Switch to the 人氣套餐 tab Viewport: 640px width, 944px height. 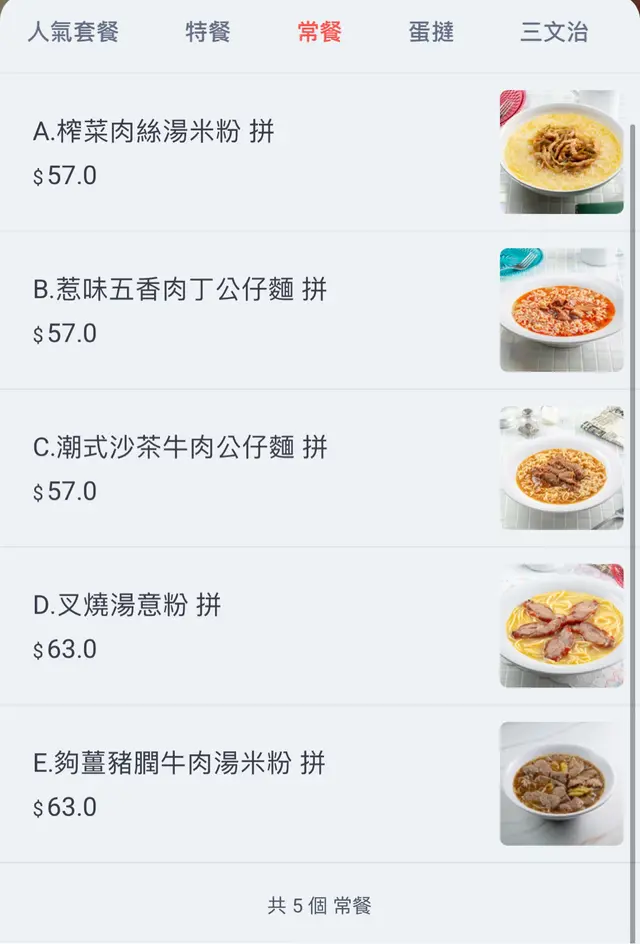[x=73, y=32]
